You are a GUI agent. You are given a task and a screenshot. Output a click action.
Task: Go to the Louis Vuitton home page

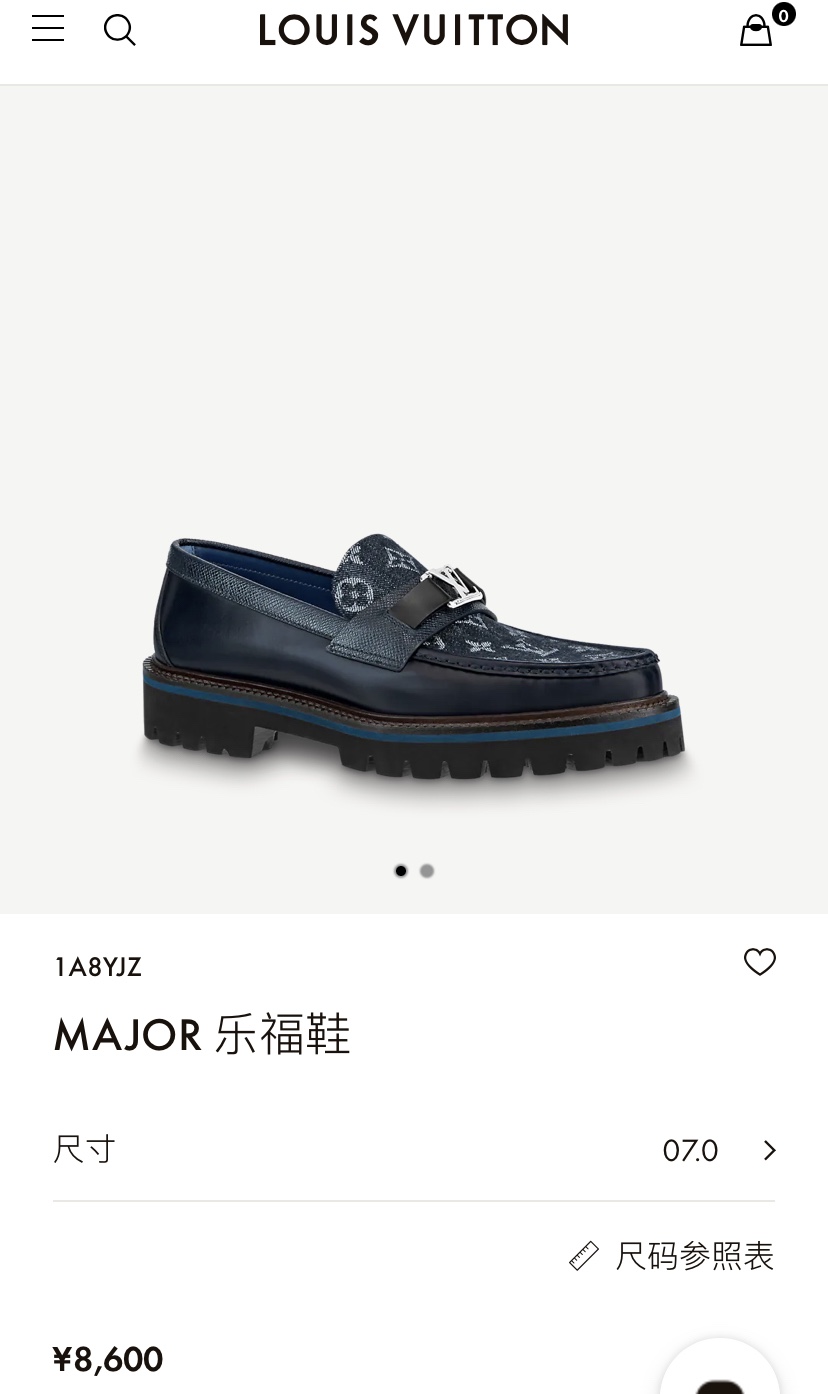pyautogui.click(x=413, y=30)
